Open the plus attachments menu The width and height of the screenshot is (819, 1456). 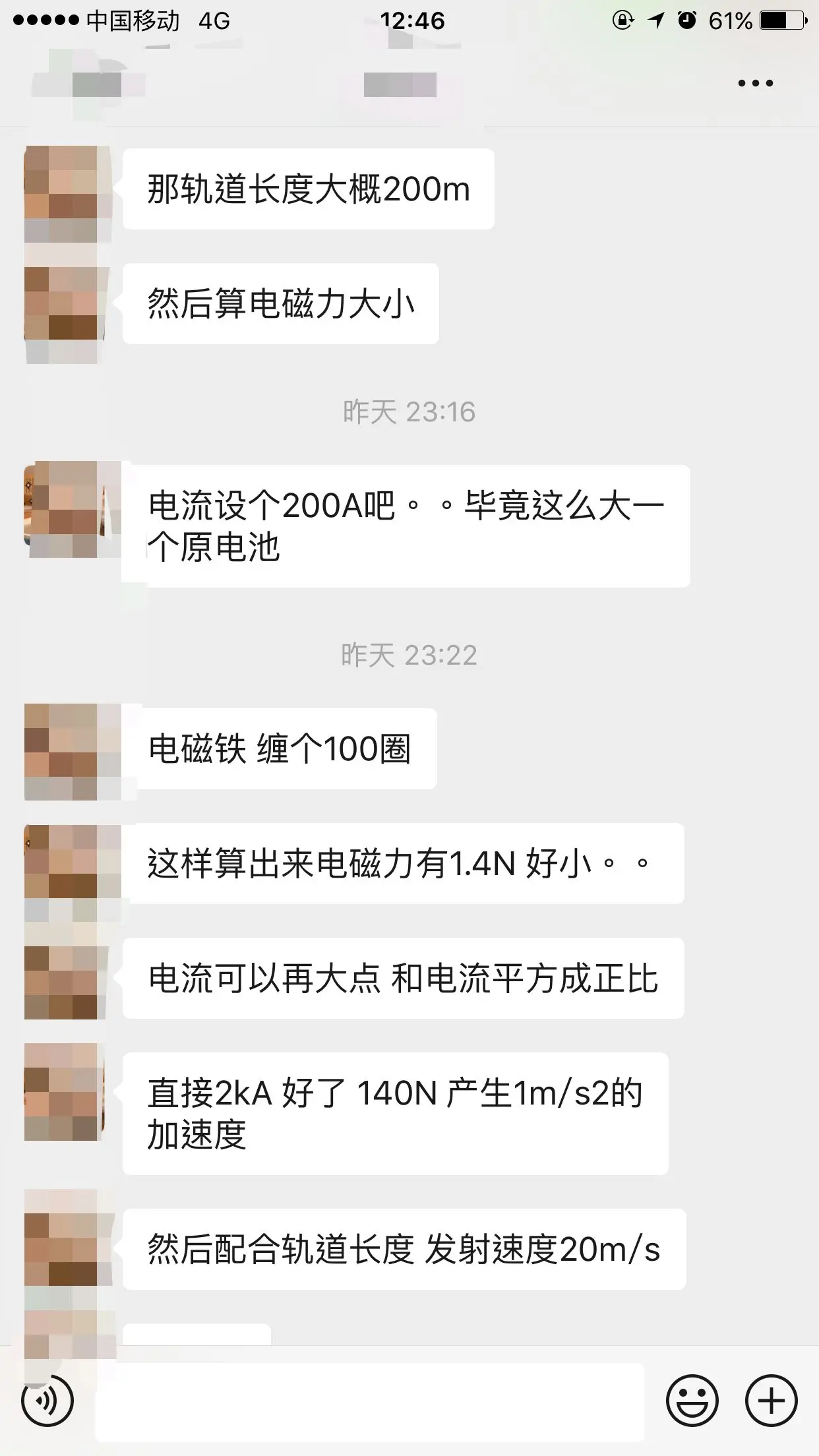(771, 1401)
